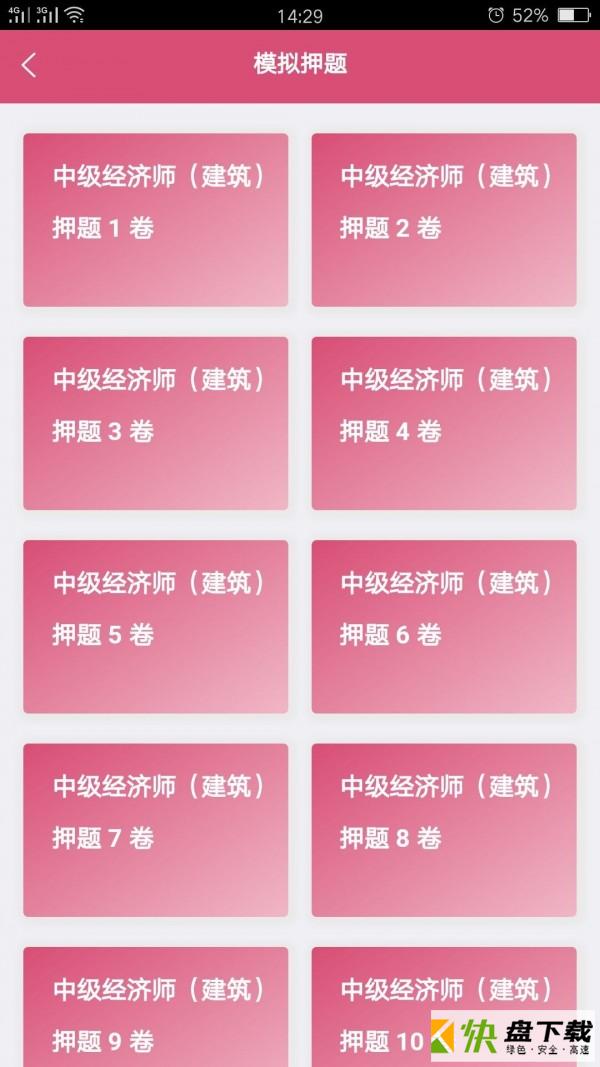Go back using the top-left arrow
The height and width of the screenshot is (1067, 600).
pyautogui.click(x=29, y=66)
